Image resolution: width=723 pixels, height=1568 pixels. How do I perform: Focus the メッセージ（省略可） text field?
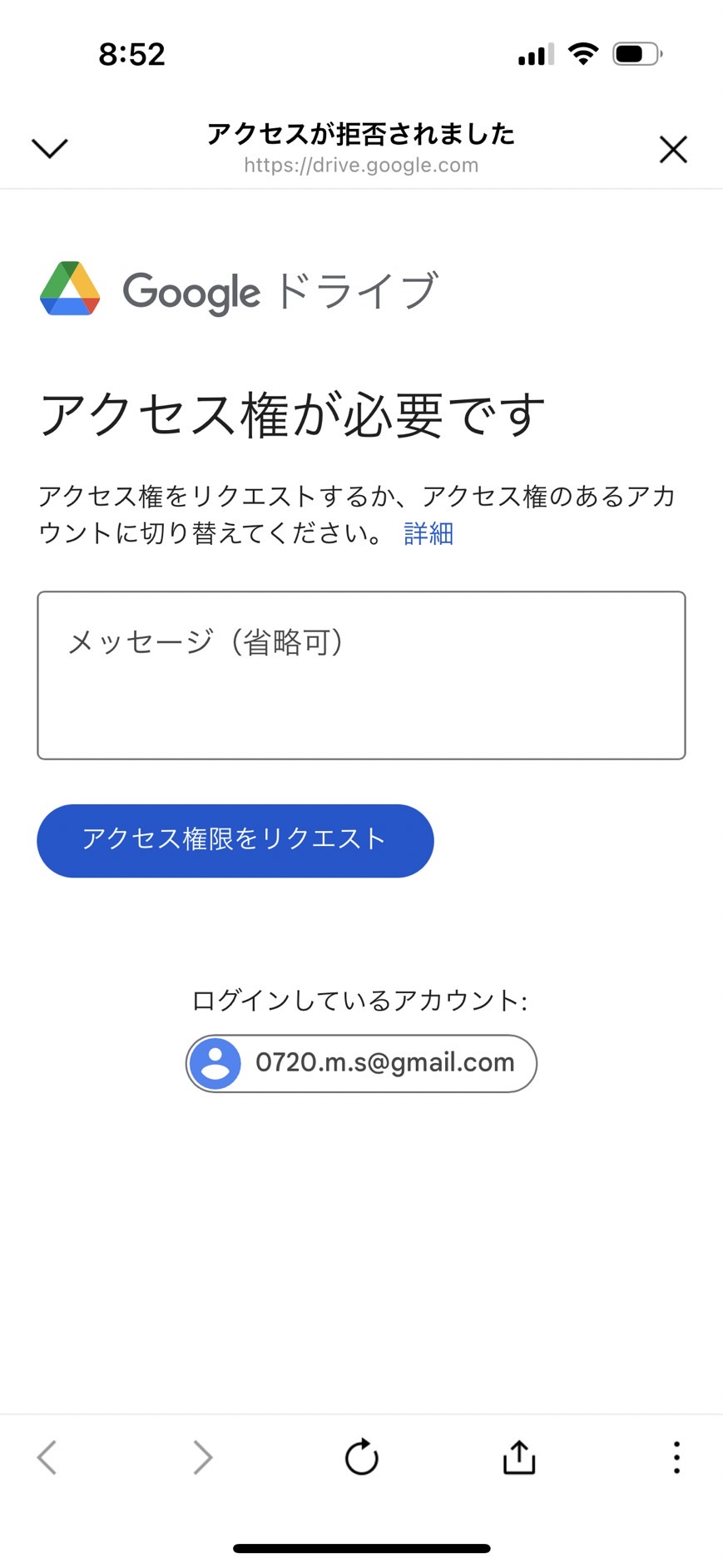point(361,675)
